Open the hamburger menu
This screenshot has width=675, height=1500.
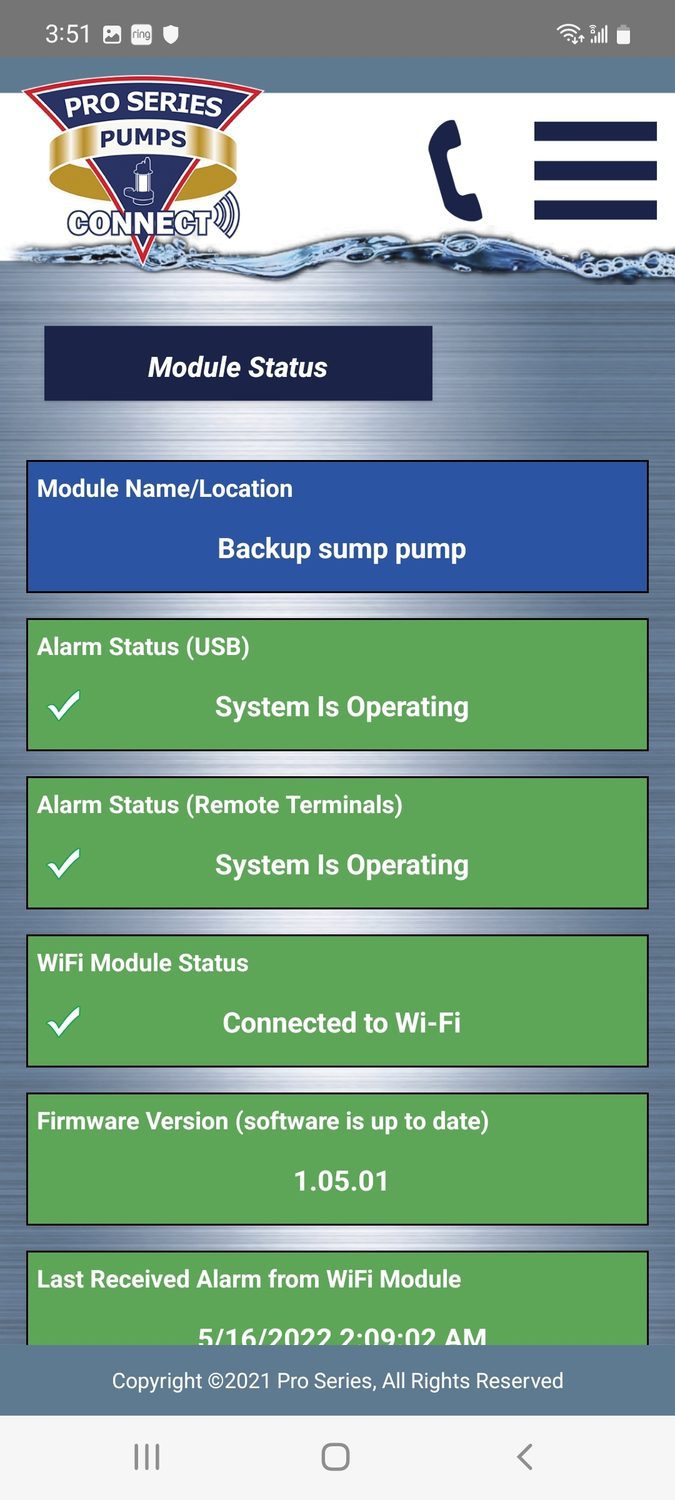tap(595, 170)
